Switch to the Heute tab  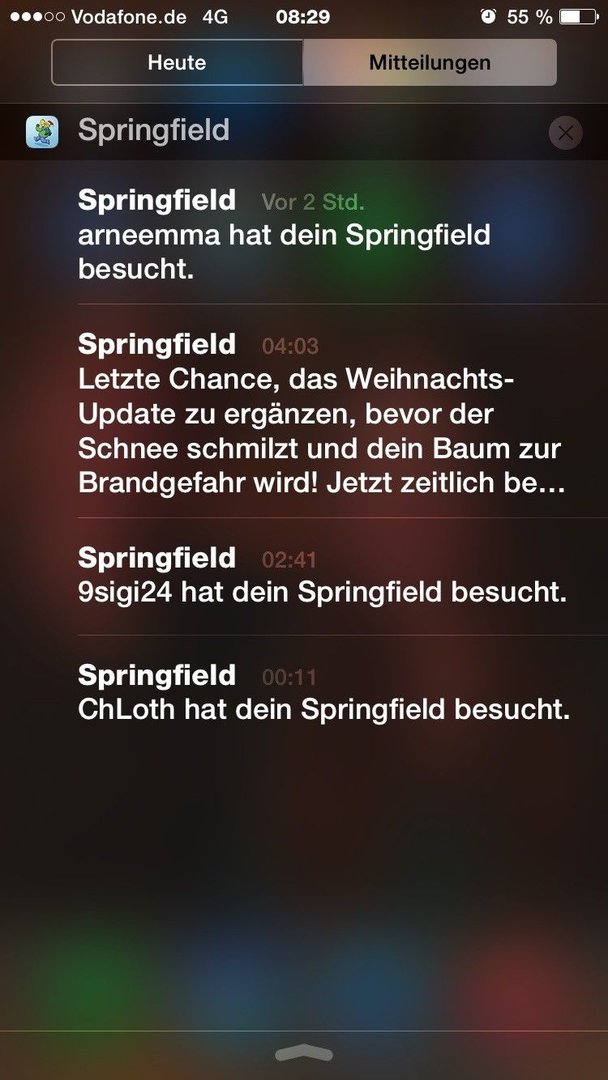178,63
